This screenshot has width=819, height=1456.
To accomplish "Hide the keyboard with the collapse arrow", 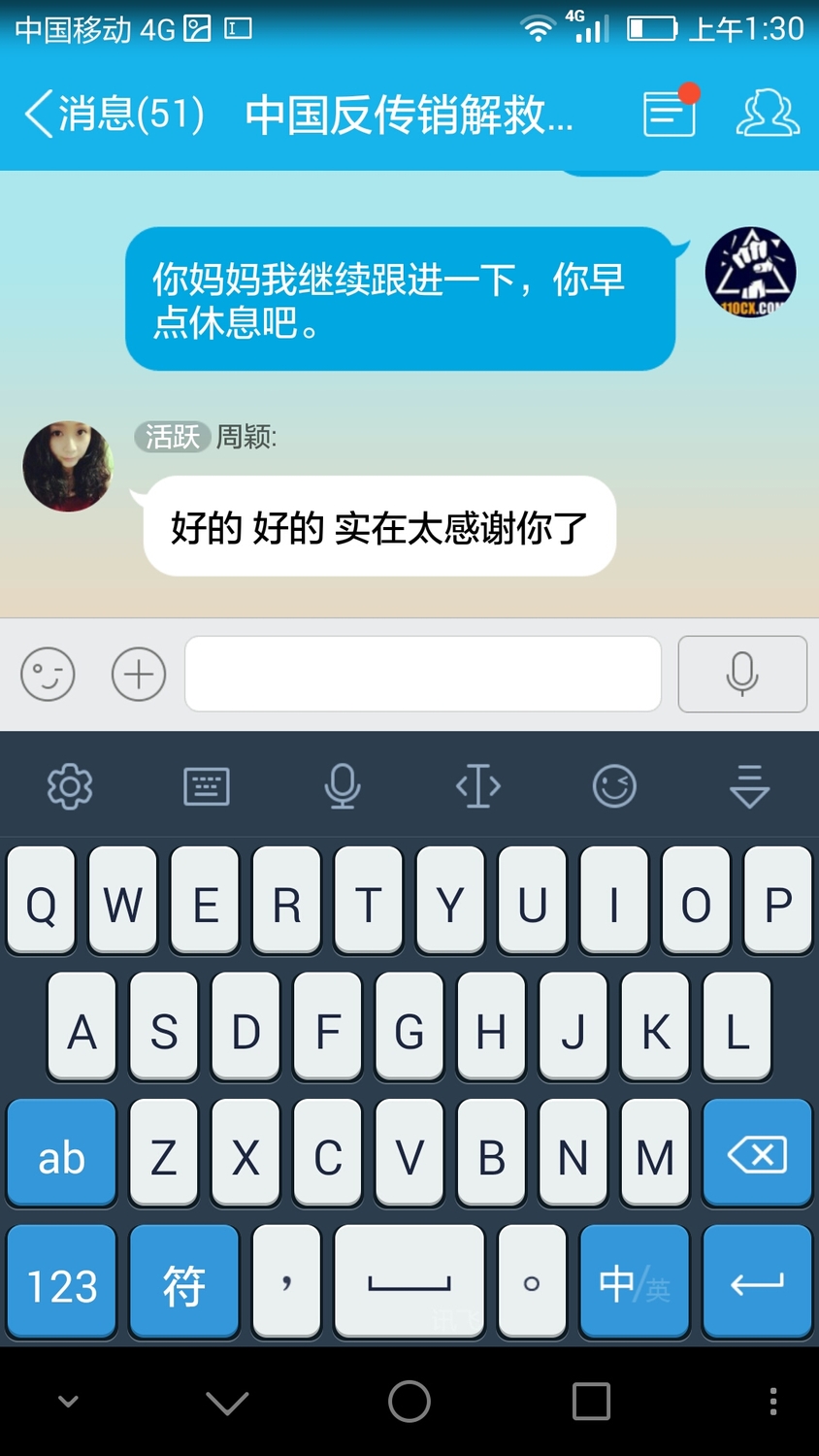I will [x=750, y=786].
